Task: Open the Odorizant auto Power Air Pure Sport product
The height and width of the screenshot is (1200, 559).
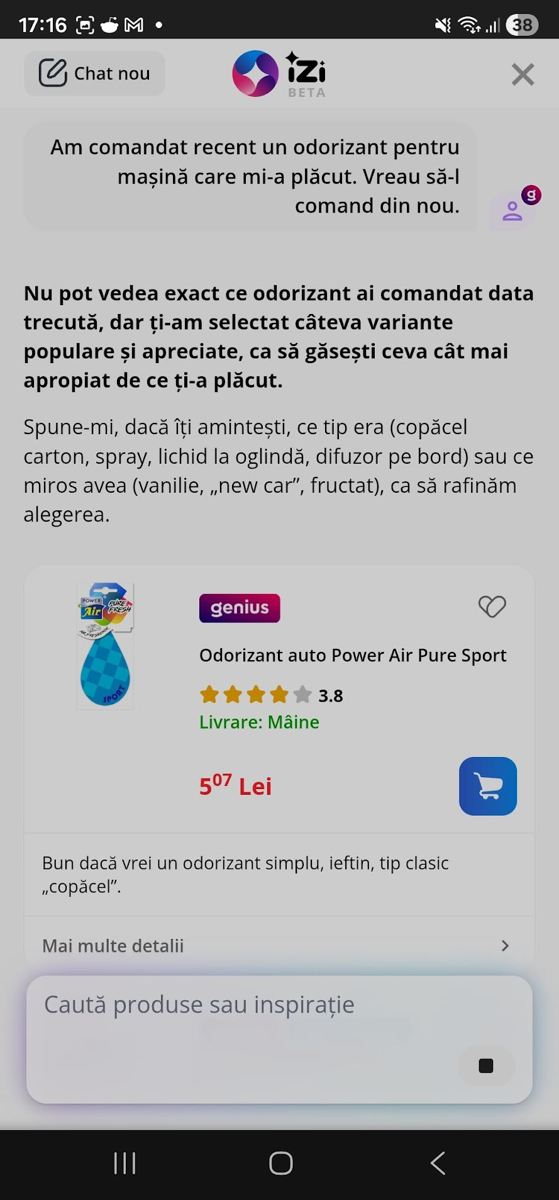Action: (x=353, y=655)
